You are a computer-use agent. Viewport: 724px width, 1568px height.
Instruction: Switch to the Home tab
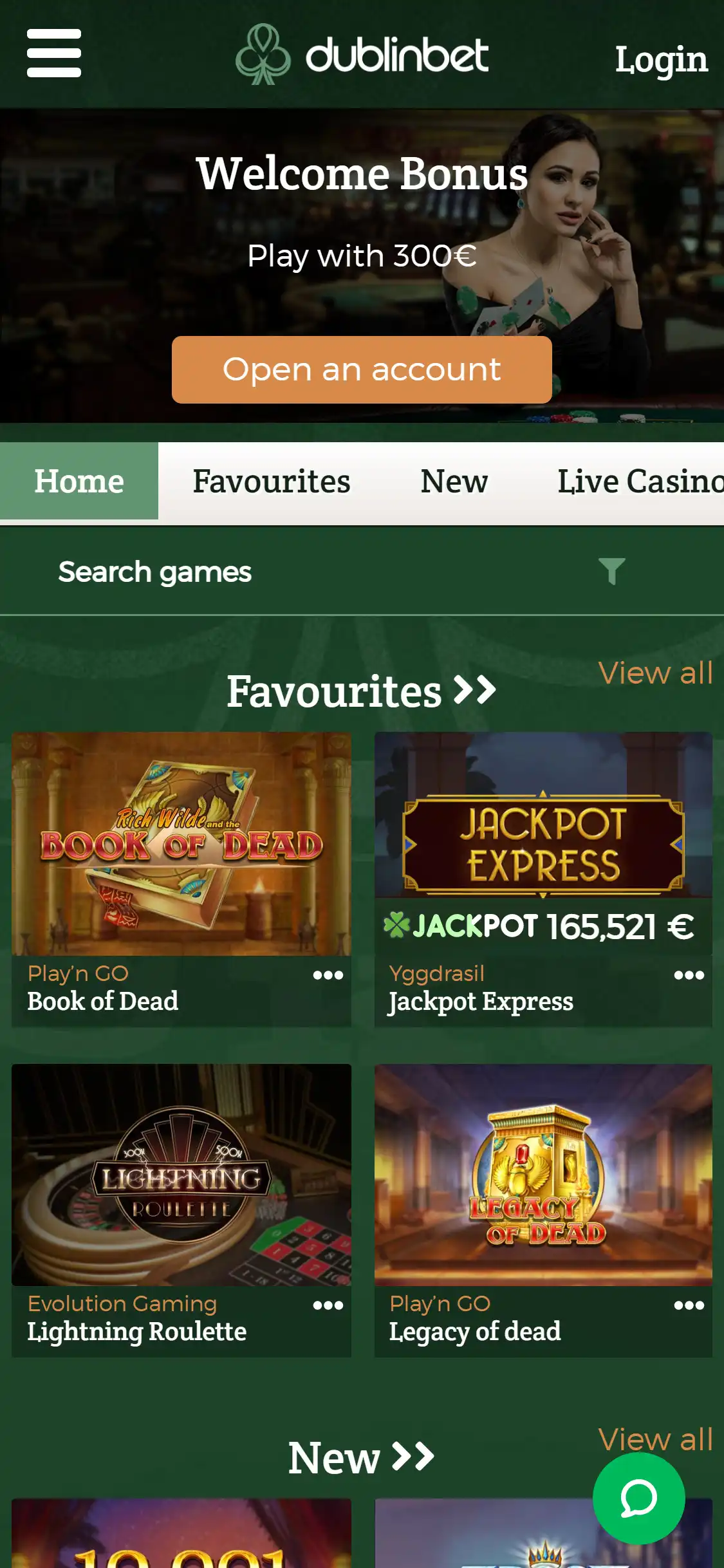coord(79,481)
